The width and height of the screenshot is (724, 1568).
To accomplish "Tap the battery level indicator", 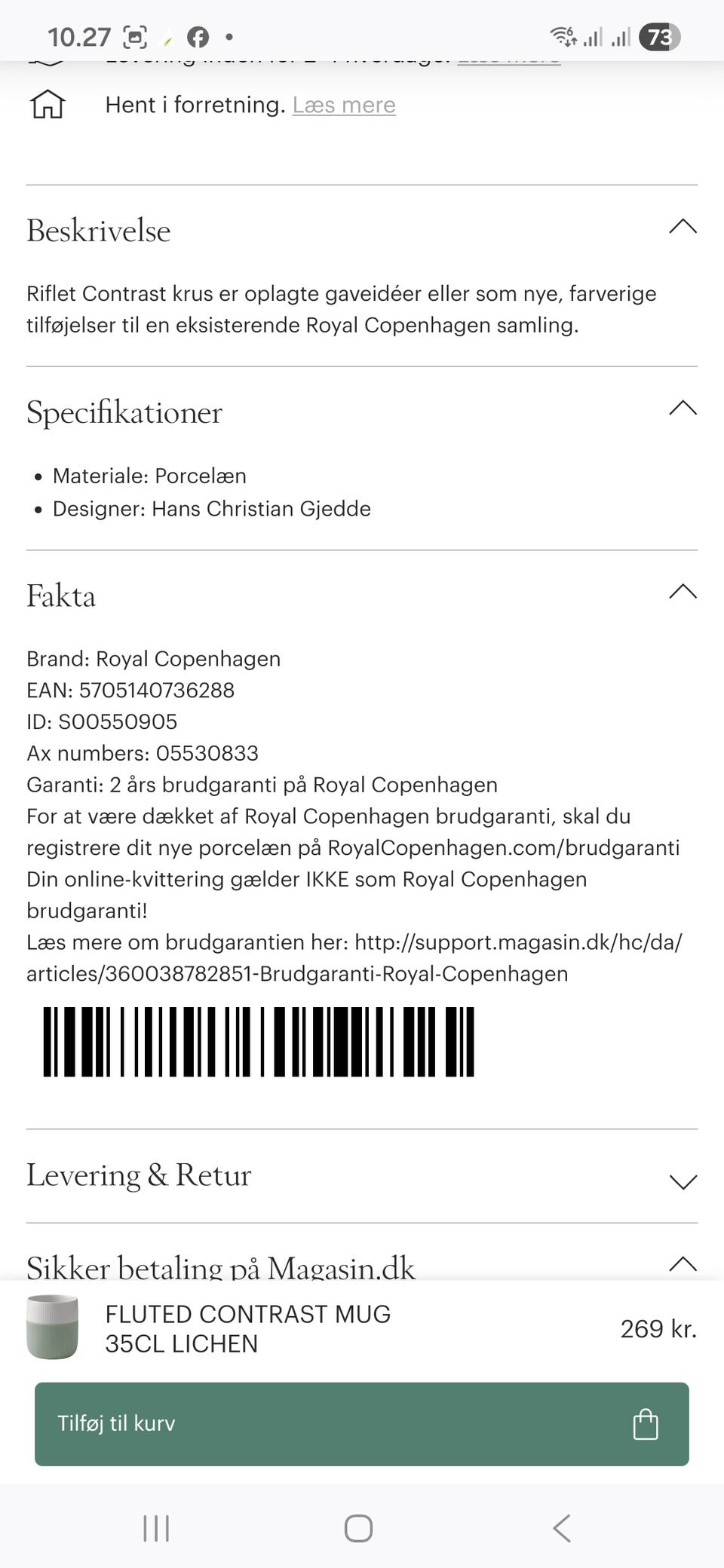I will tap(658, 35).
